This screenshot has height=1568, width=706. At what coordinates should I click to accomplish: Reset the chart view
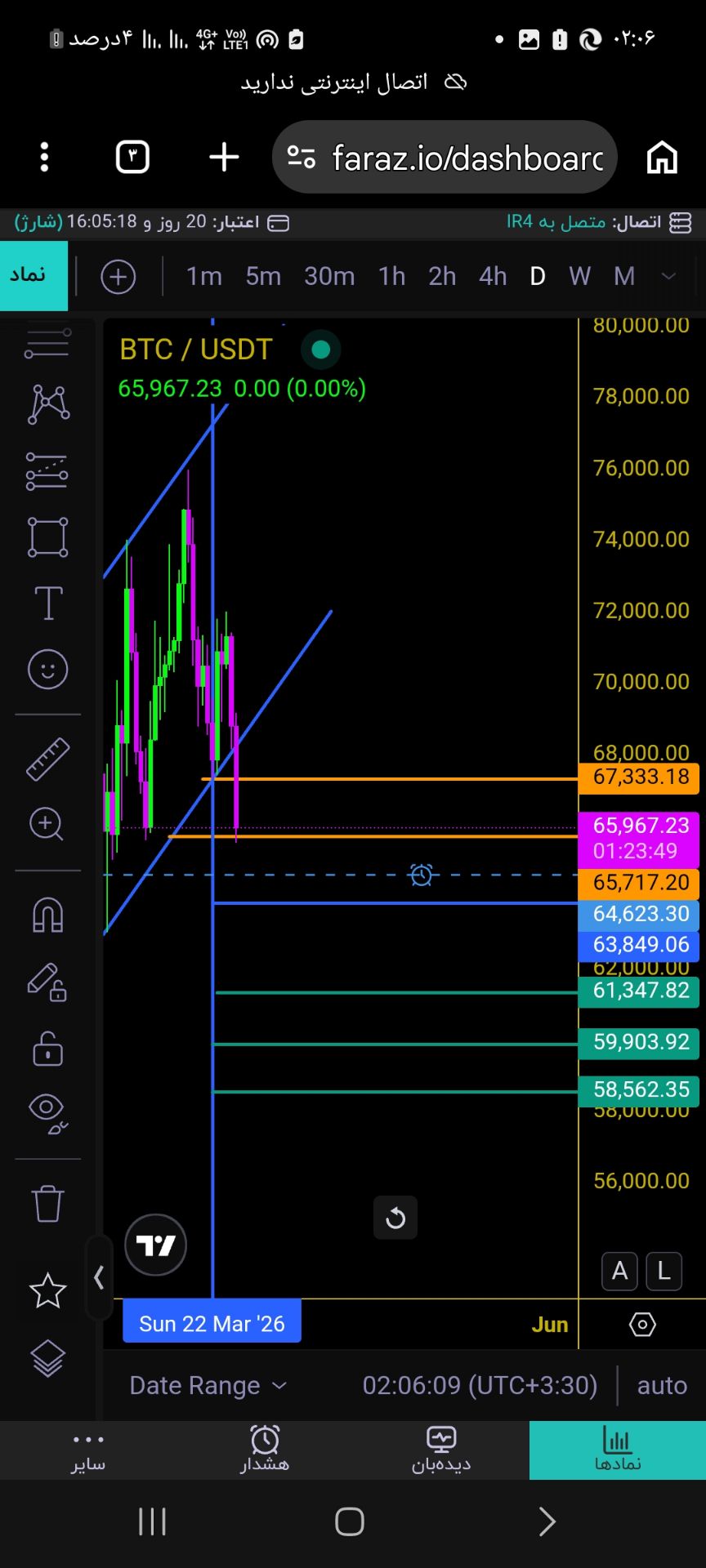395,1218
